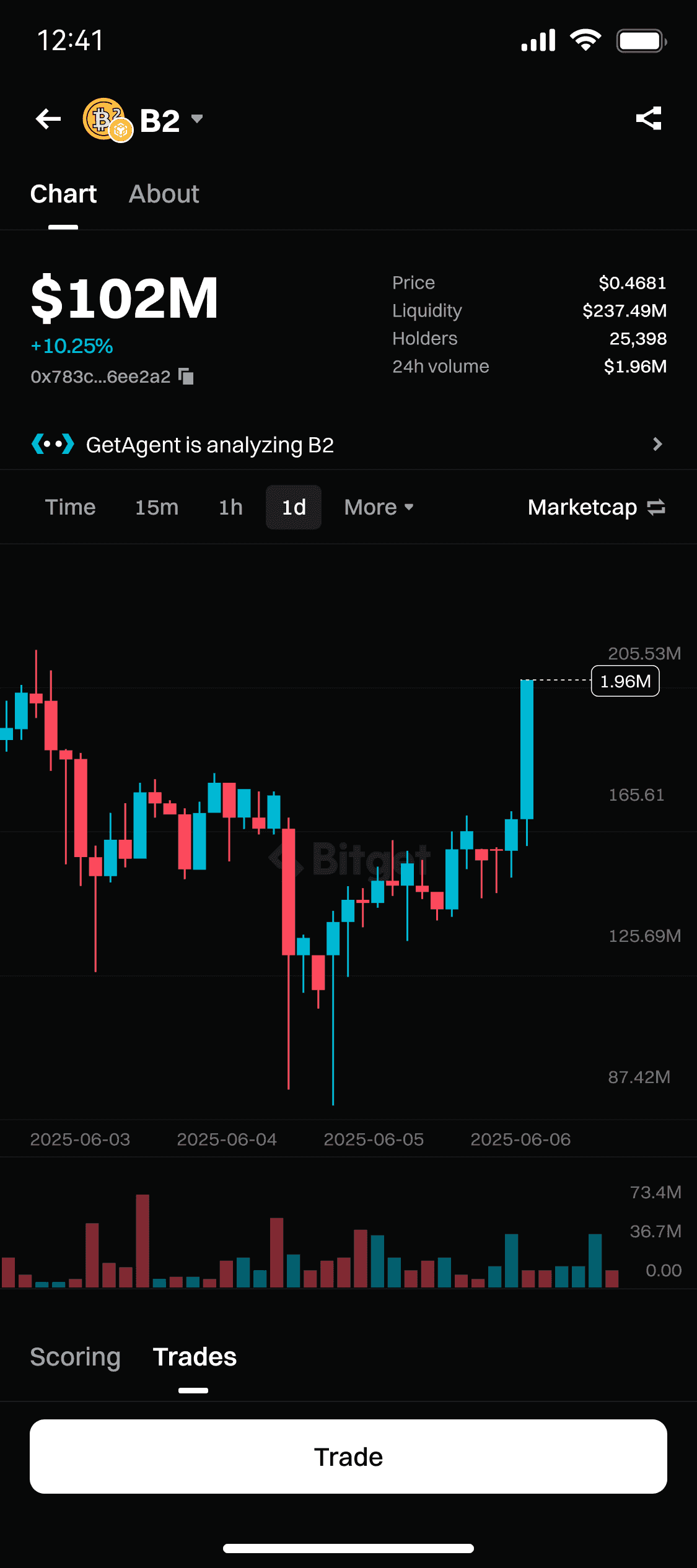The height and width of the screenshot is (1568, 697).
Task: Tap the back arrow to exit
Action: coord(48,119)
